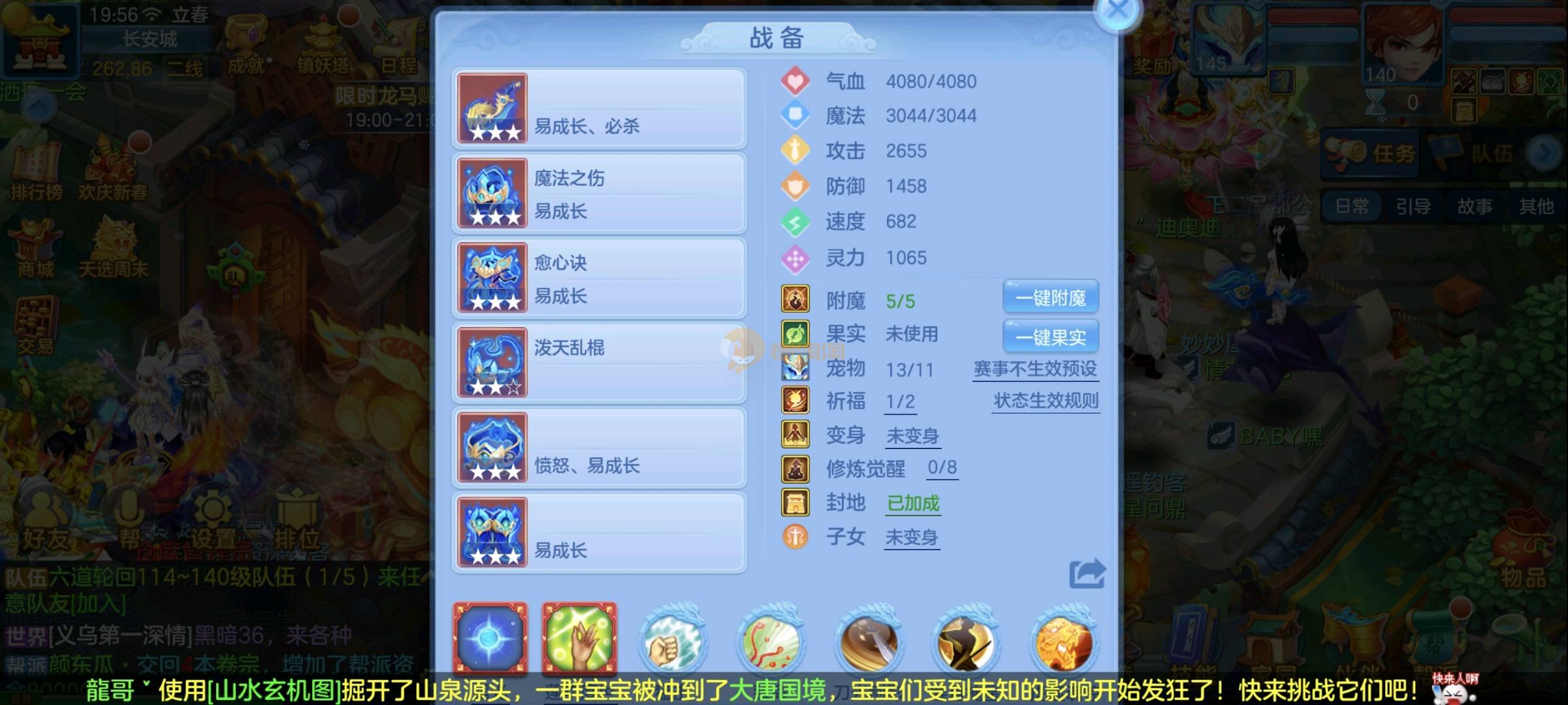Tap the 一键附魔 button
The image size is (1568, 705).
(1050, 298)
